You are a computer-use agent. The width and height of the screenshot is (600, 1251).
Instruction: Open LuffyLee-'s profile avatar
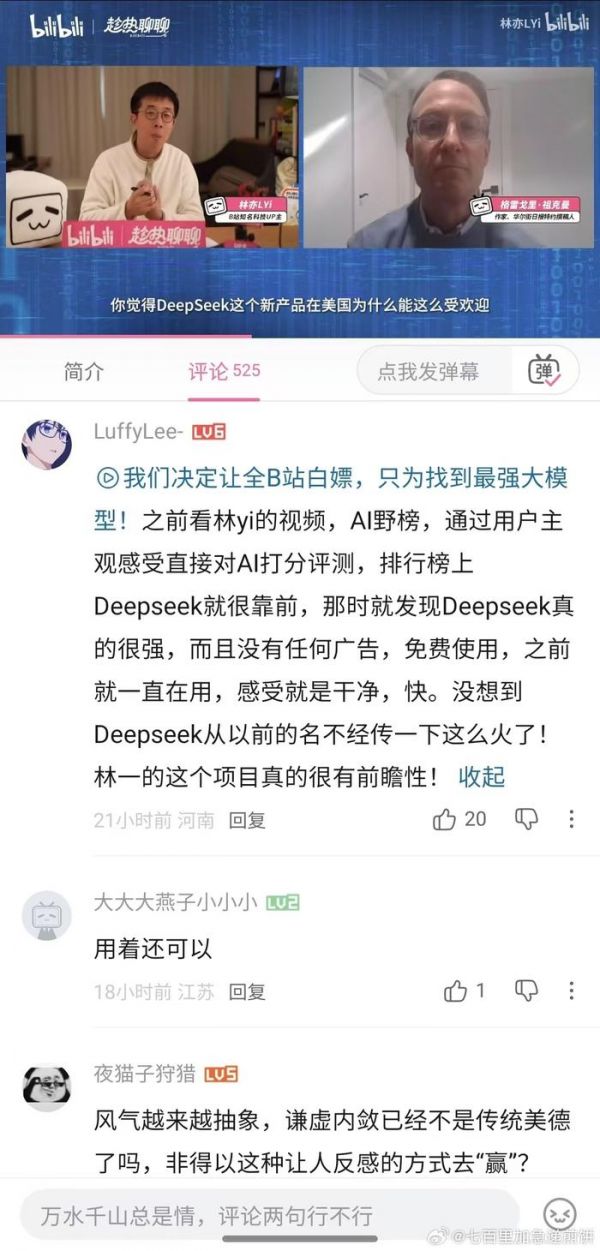click(46, 444)
